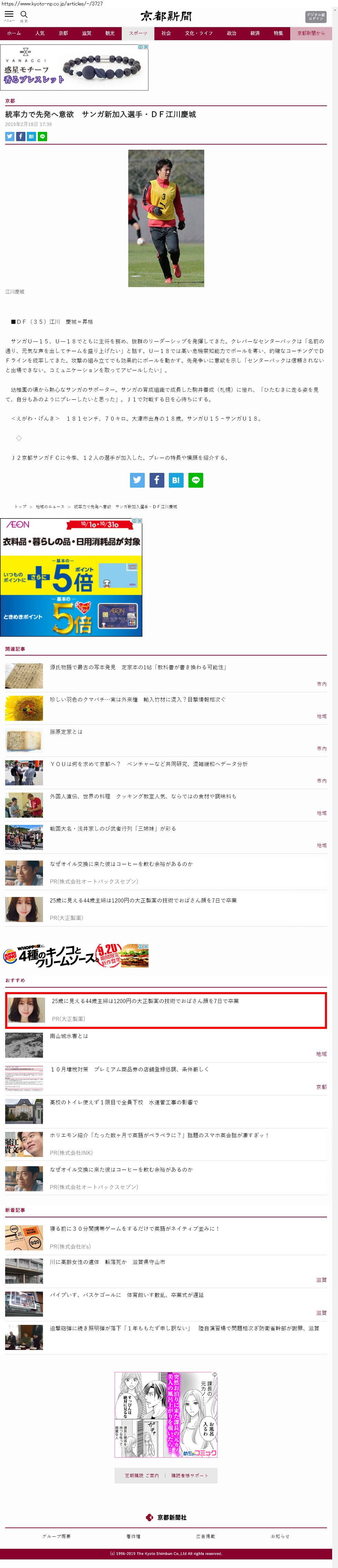Share article on Facebook below the headline
Image resolution: width=338 pixels, height=1568 pixels.
[21, 136]
